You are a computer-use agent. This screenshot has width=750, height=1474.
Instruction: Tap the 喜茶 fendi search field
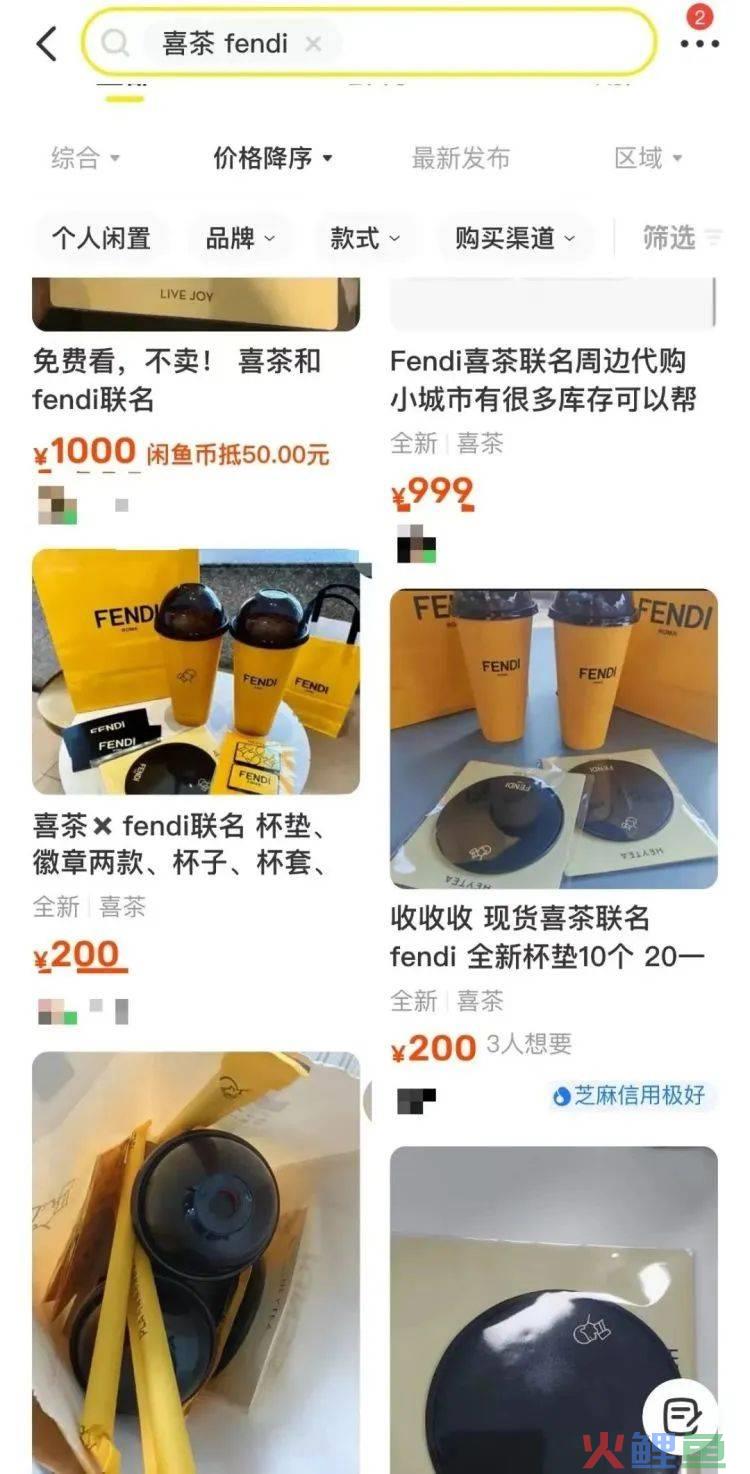[480, 43]
